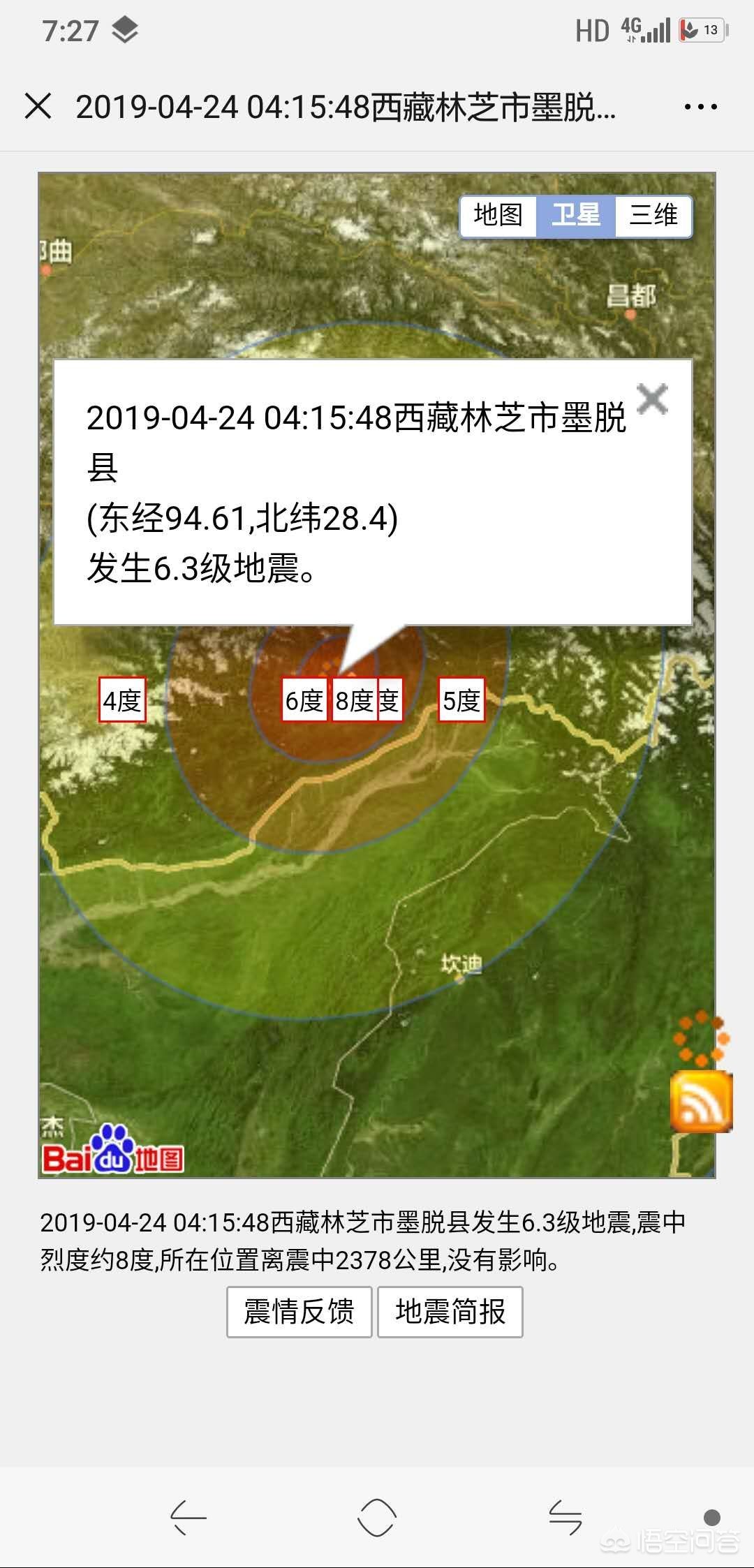Switch map to 地图 view
The image size is (754, 1568).
coord(498,216)
